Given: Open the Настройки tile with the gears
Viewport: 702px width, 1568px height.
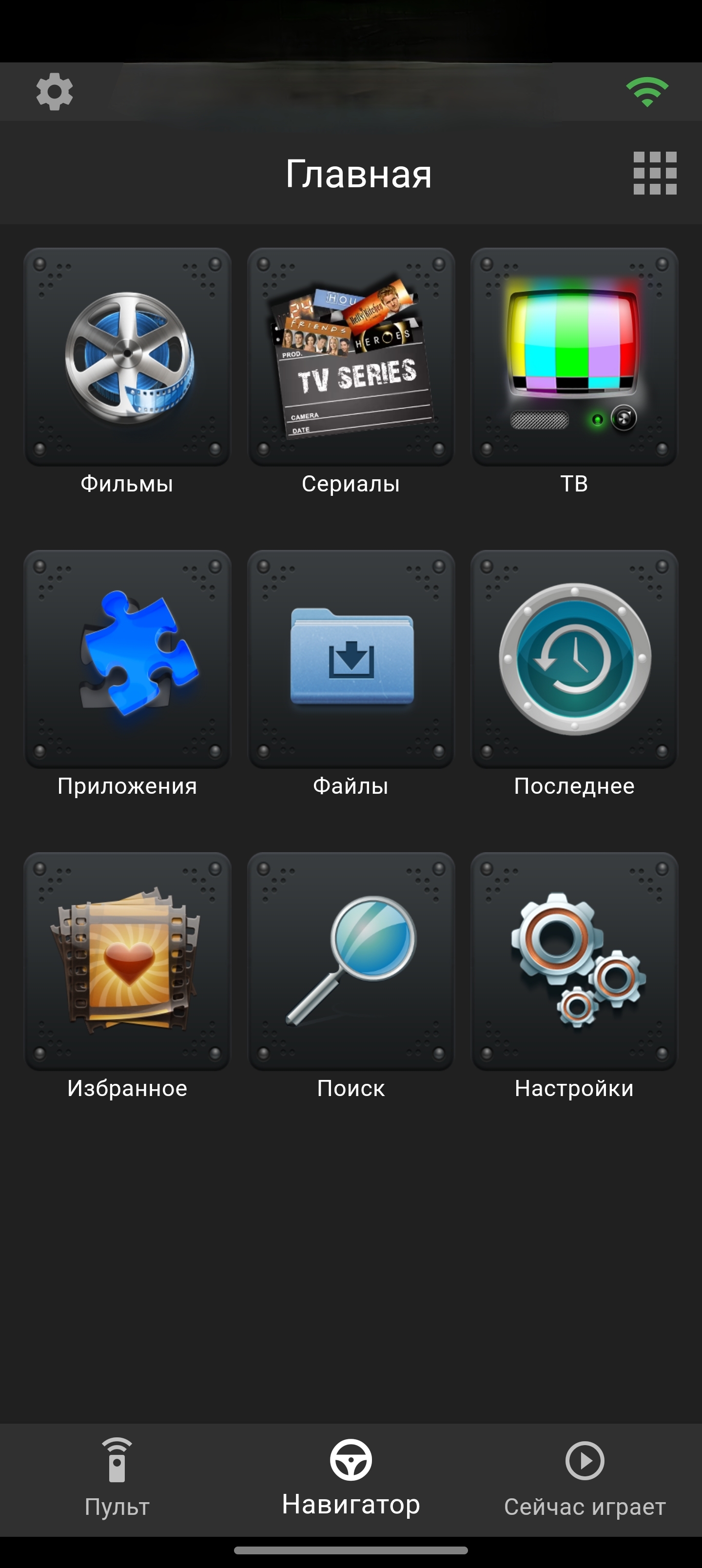Looking at the screenshot, I should click(x=574, y=961).
